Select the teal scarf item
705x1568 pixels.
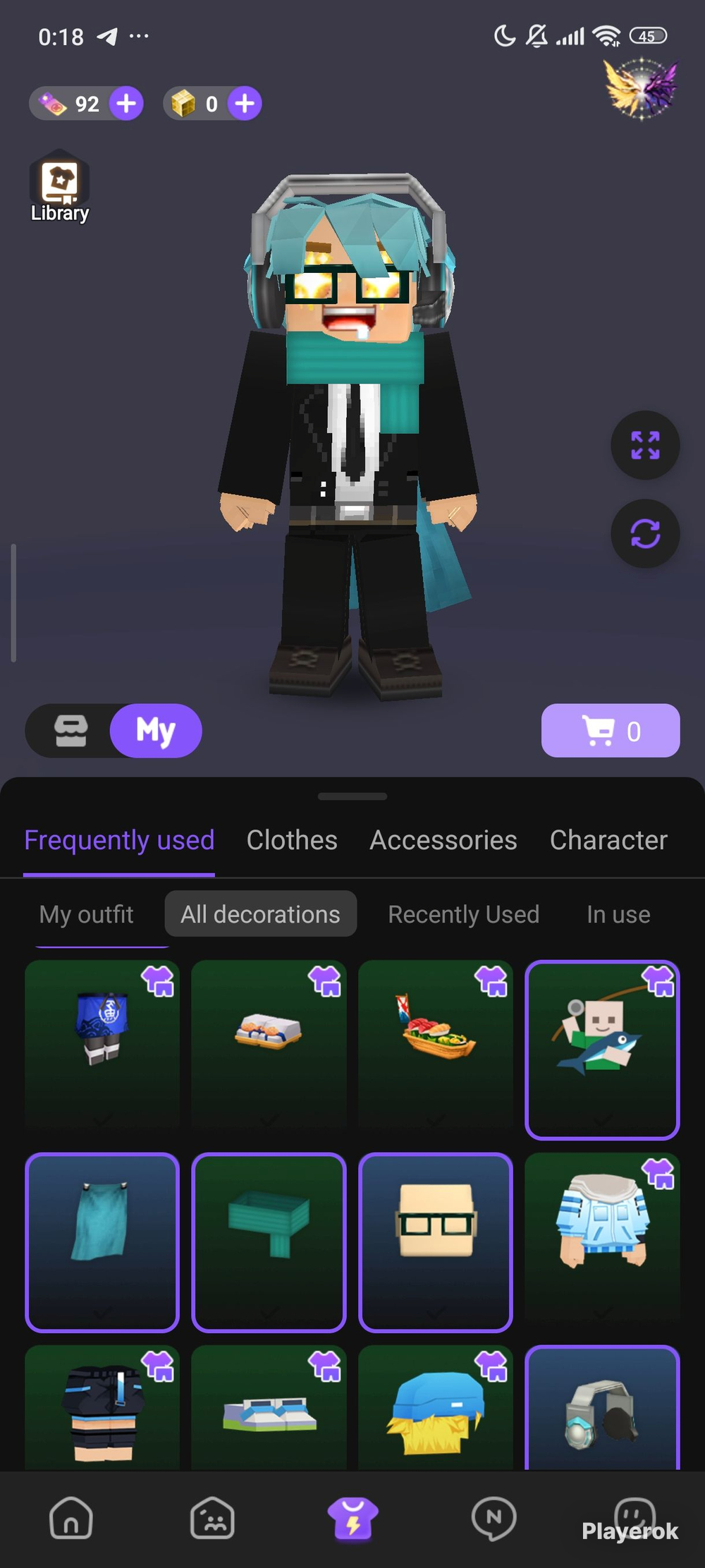pos(269,1242)
